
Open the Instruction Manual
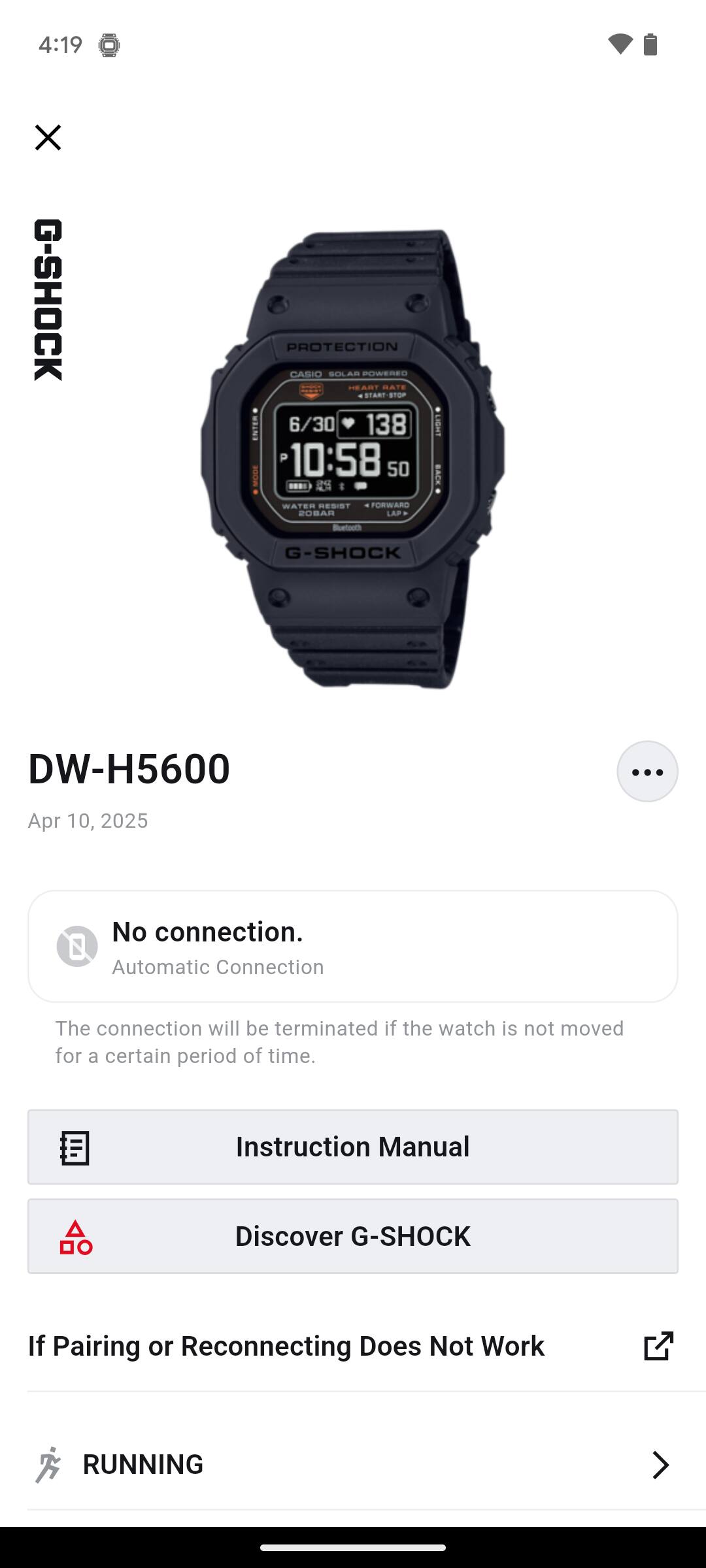coord(352,1147)
